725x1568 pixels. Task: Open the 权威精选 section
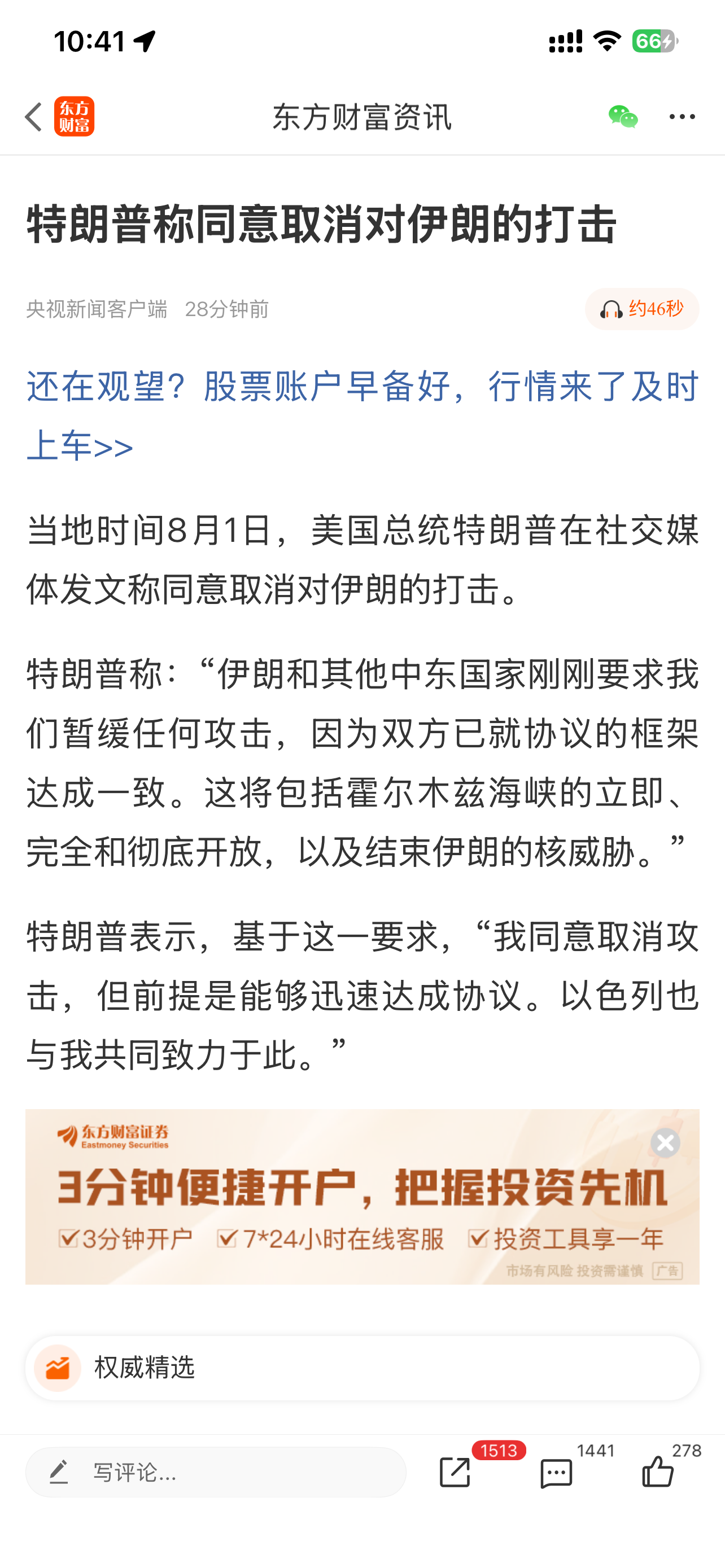pyautogui.click(x=362, y=1368)
